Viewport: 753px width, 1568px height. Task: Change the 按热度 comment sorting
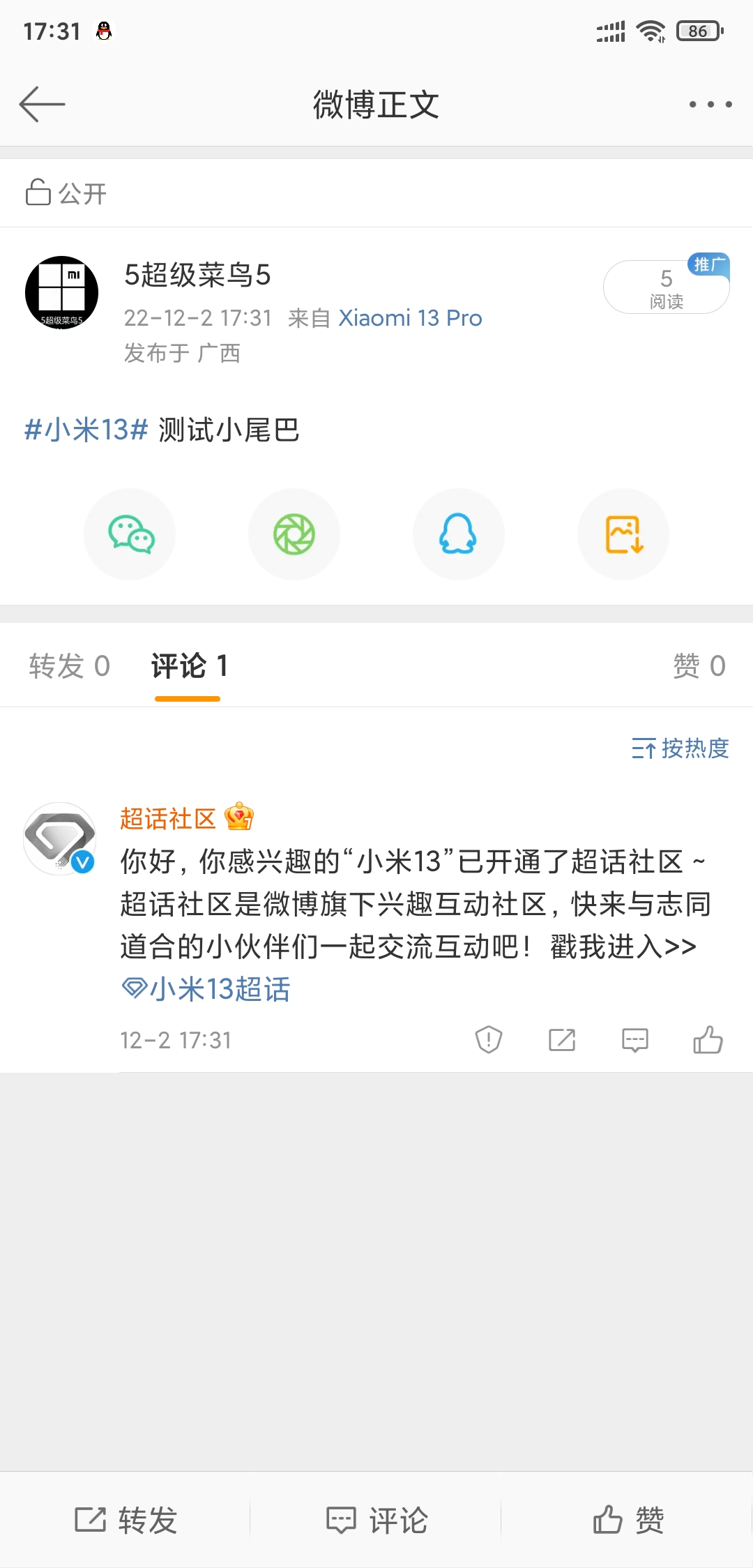pyautogui.click(x=680, y=748)
